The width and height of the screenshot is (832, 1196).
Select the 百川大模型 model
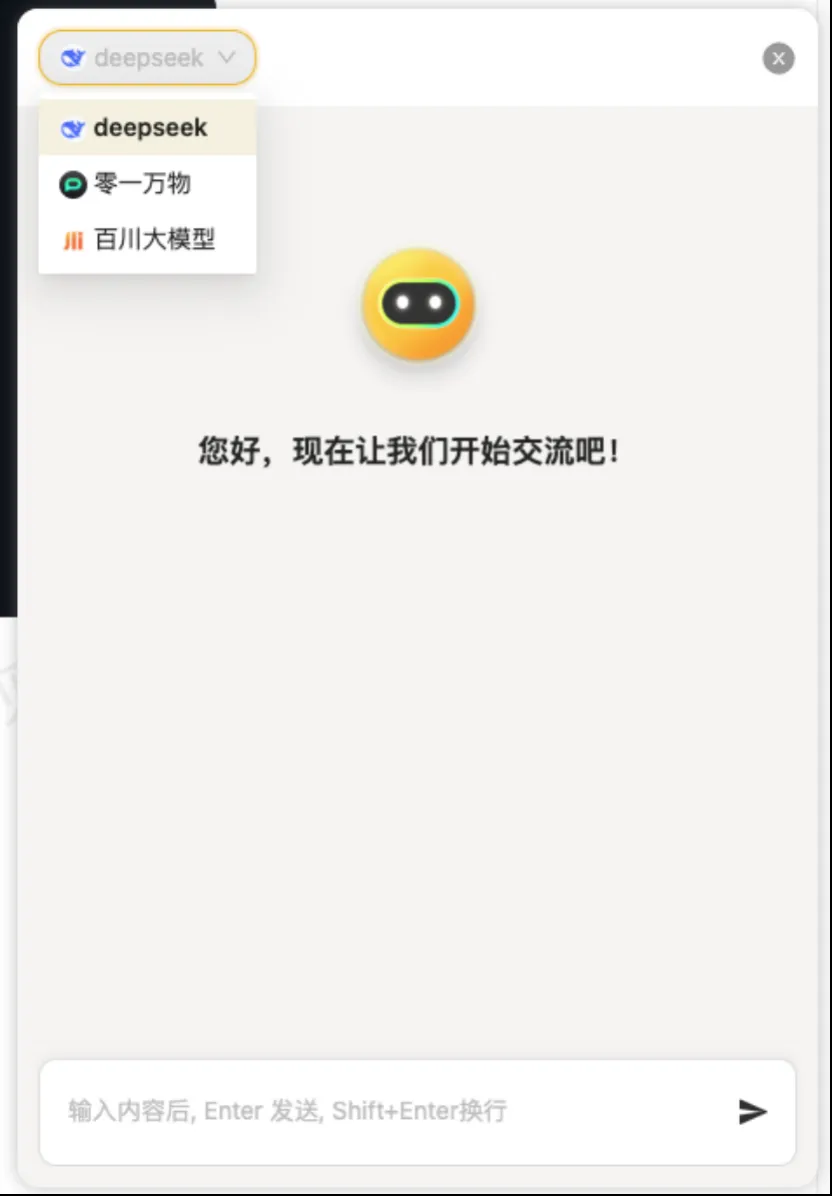[145, 240]
